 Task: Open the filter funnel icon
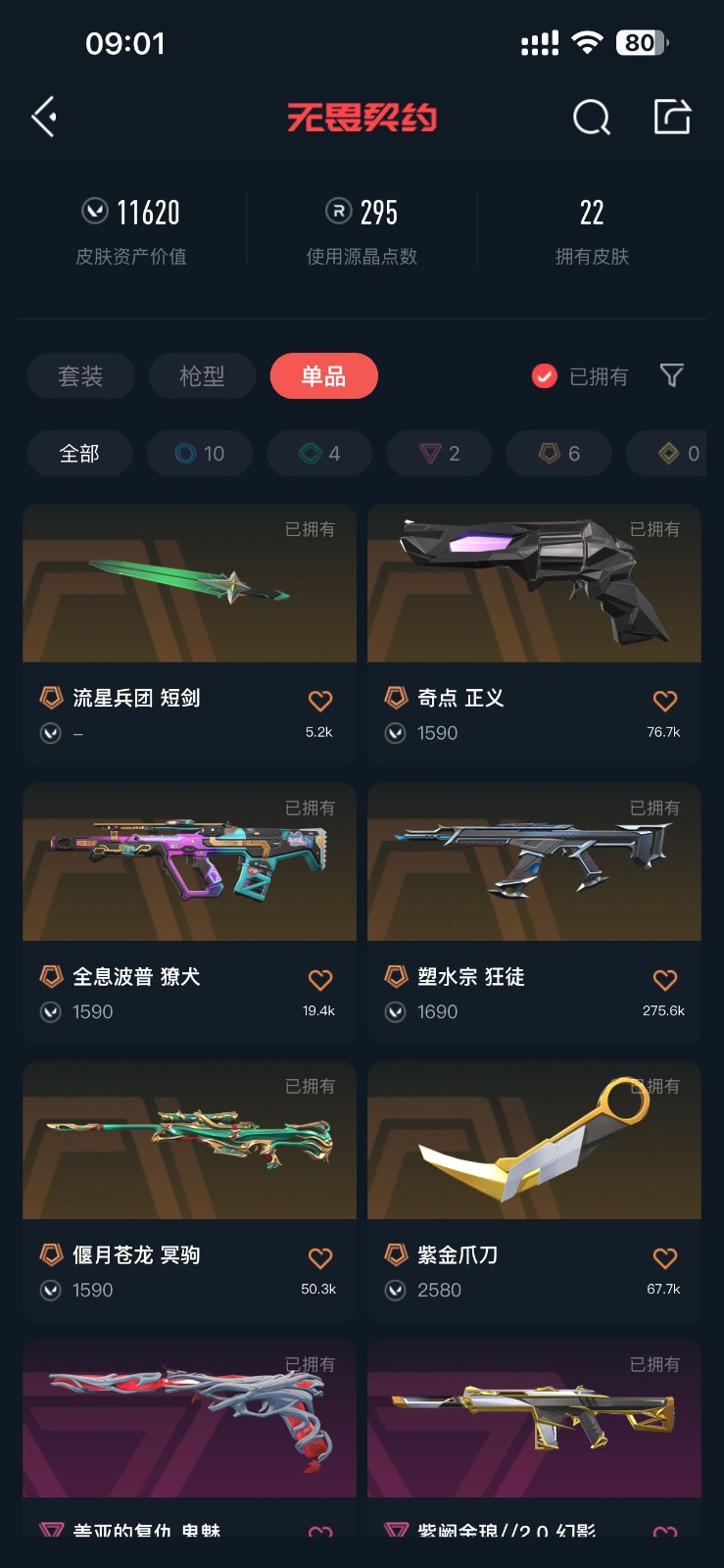[x=671, y=375]
